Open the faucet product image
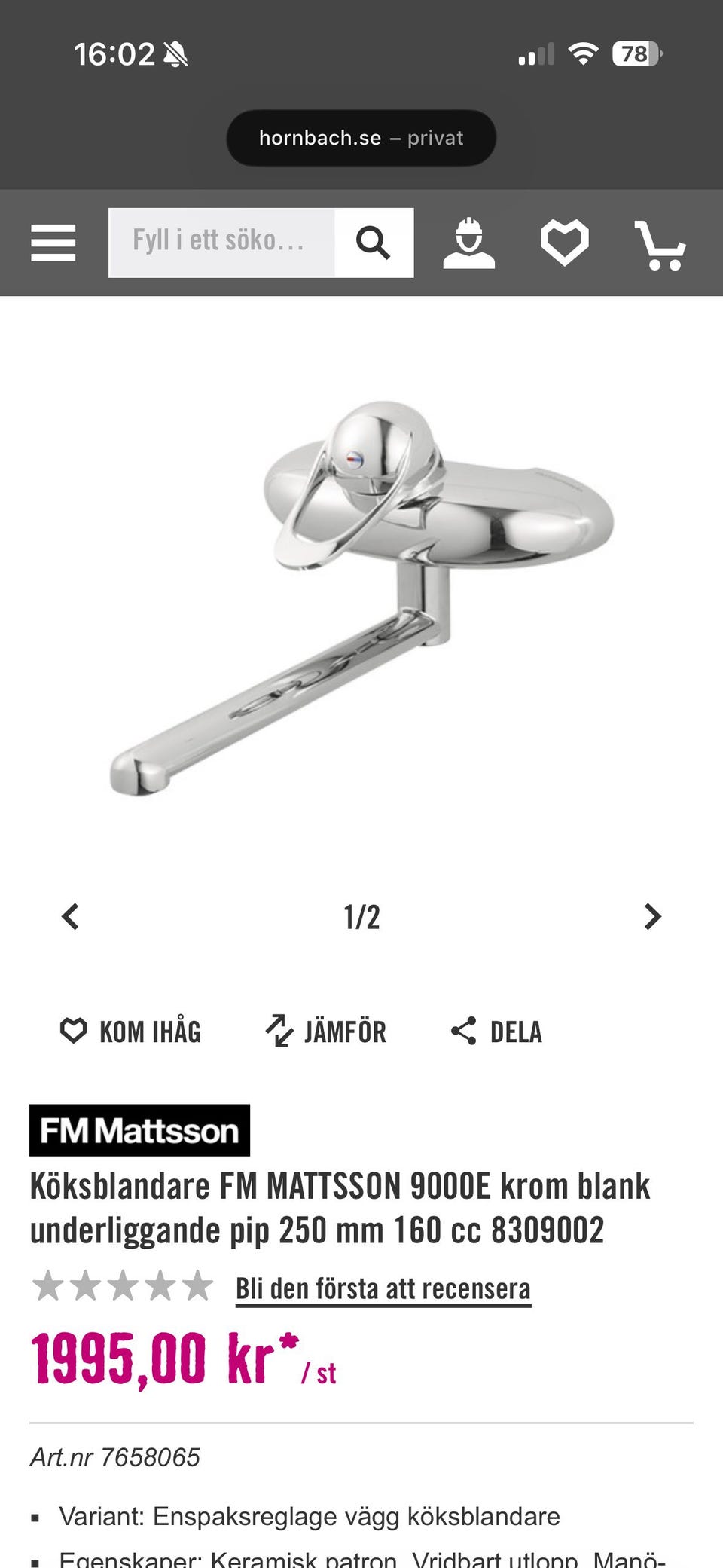The width and height of the screenshot is (723, 1568). (361, 598)
